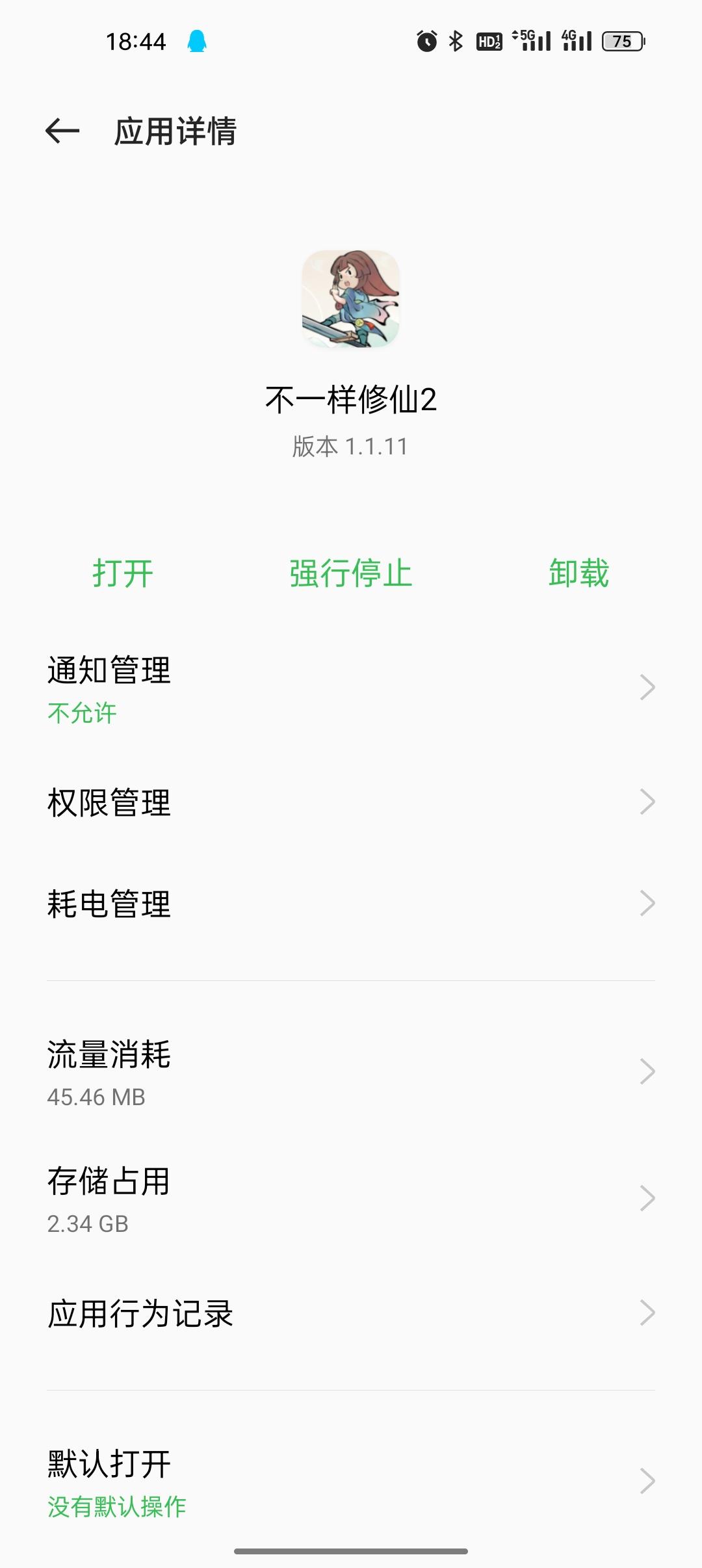The height and width of the screenshot is (1568, 702).
Task: Force stop the app with 强行停止
Action: pyautogui.click(x=351, y=573)
